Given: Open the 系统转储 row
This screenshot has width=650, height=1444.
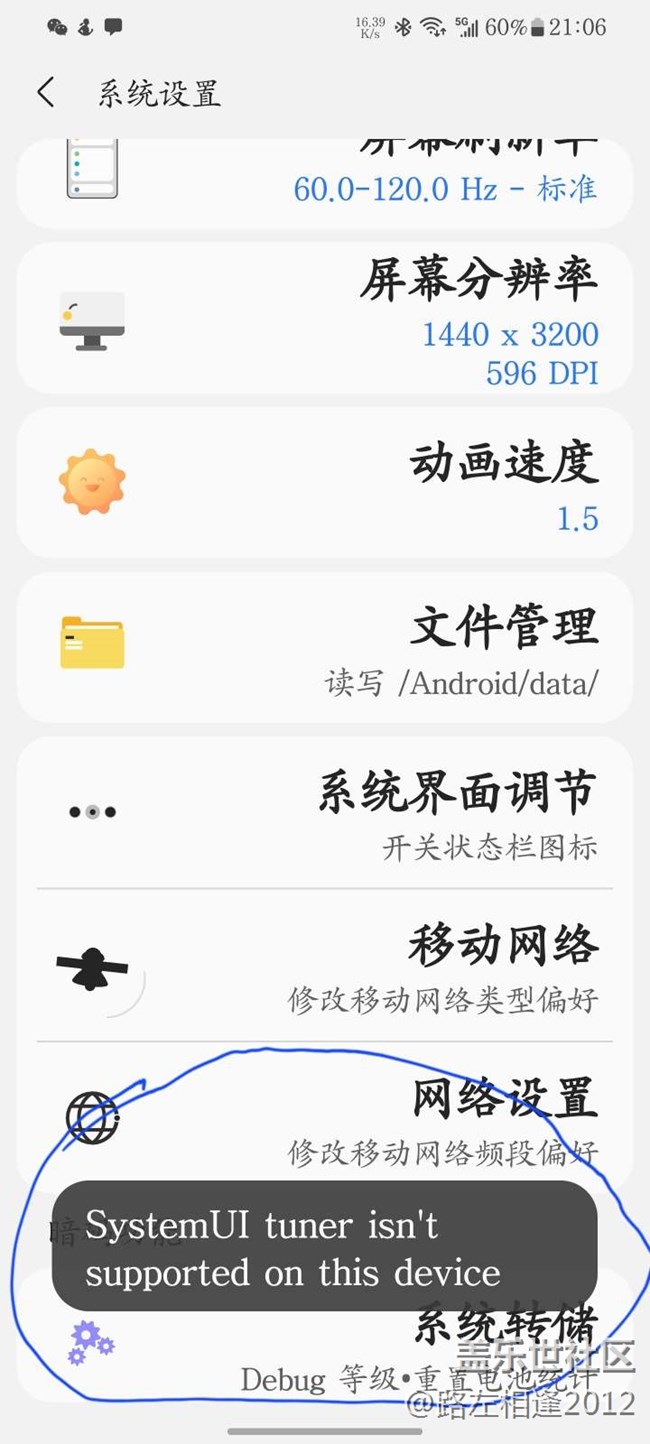Looking at the screenshot, I should [325, 1345].
